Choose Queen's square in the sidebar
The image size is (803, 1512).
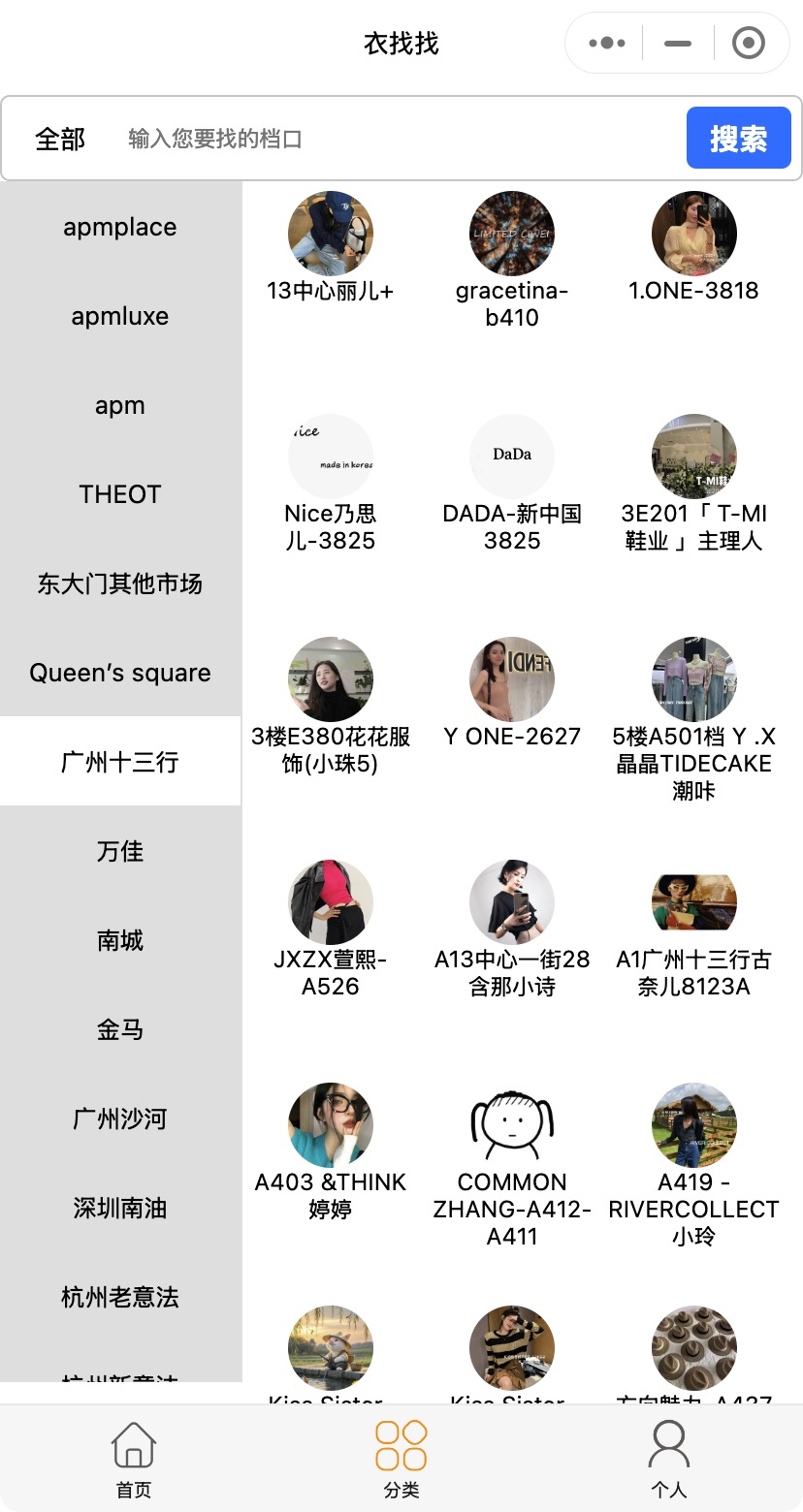click(x=120, y=673)
